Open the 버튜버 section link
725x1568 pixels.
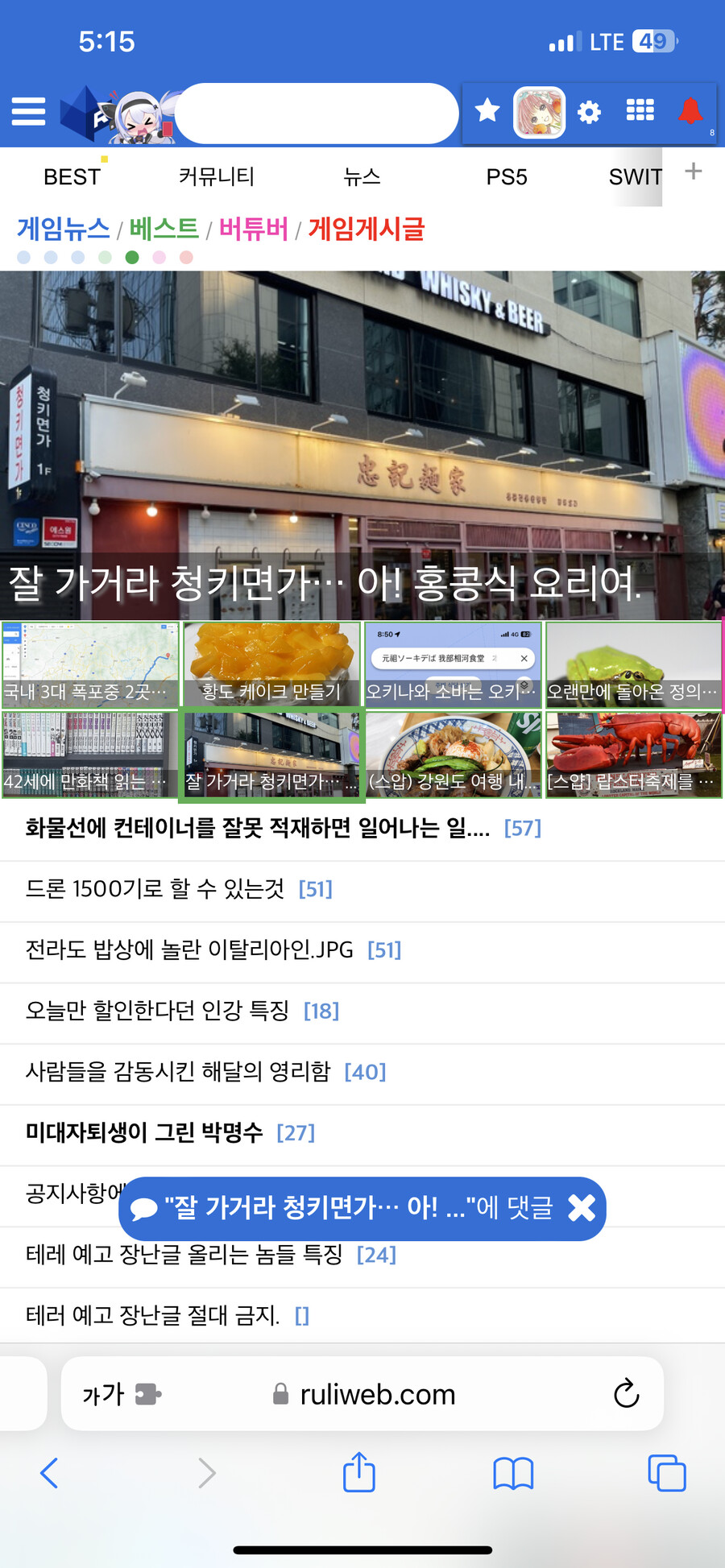tap(253, 230)
